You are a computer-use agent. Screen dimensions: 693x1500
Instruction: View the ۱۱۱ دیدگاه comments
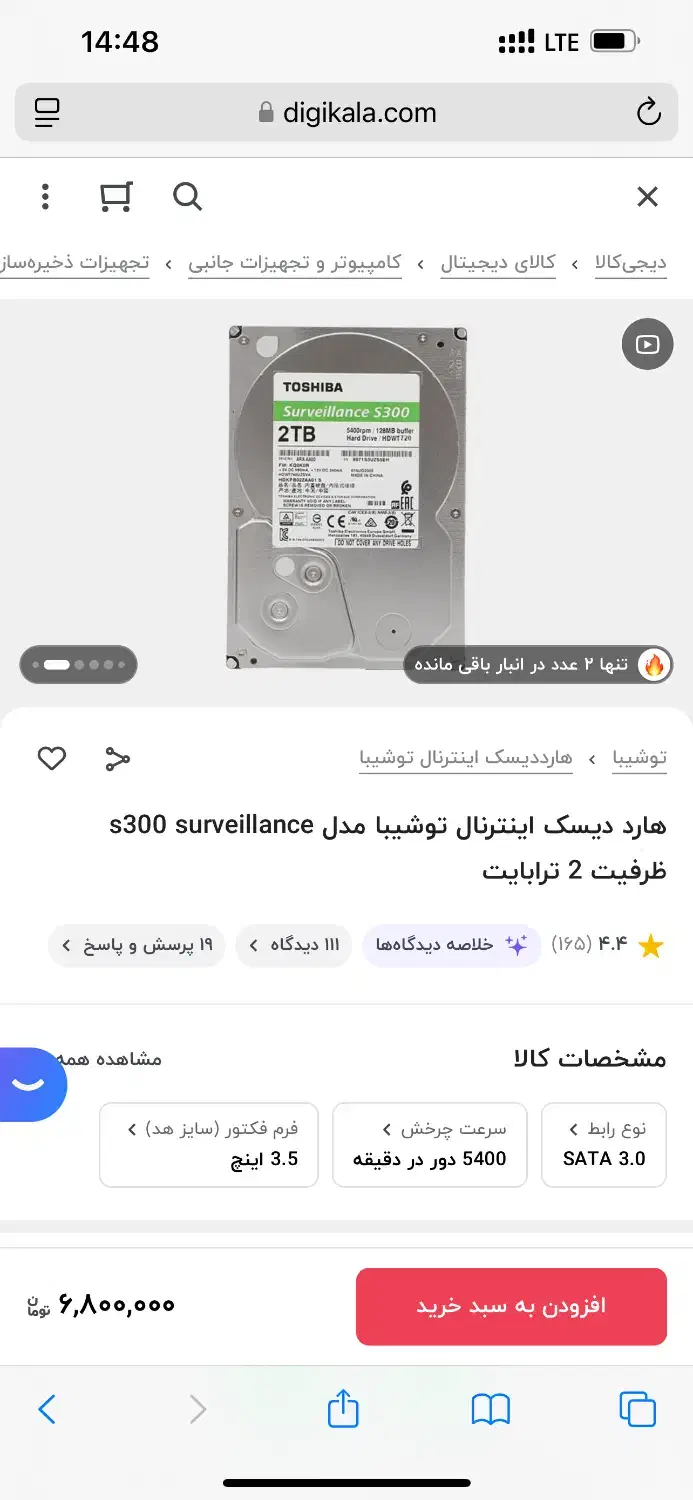(294, 945)
